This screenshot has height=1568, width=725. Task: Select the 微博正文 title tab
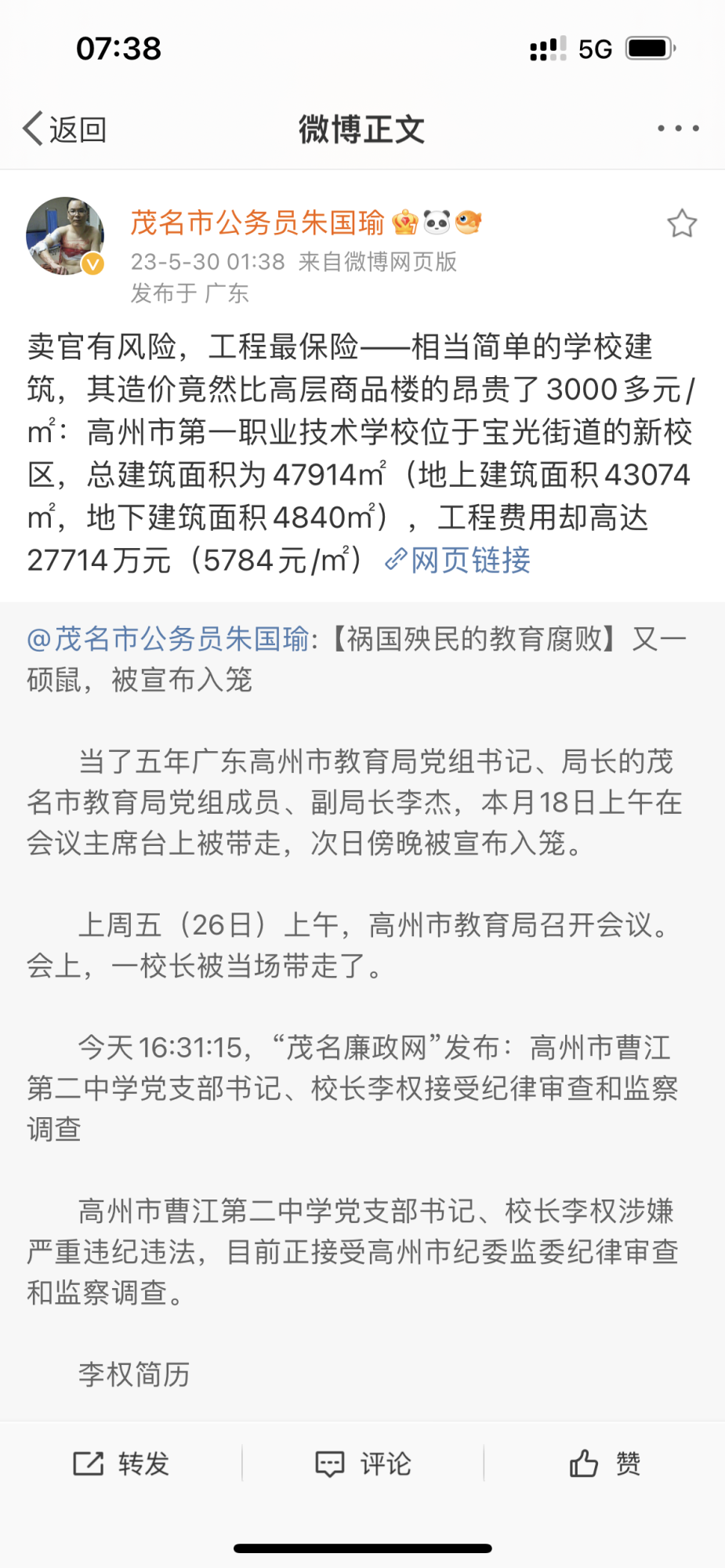click(x=362, y=129)
